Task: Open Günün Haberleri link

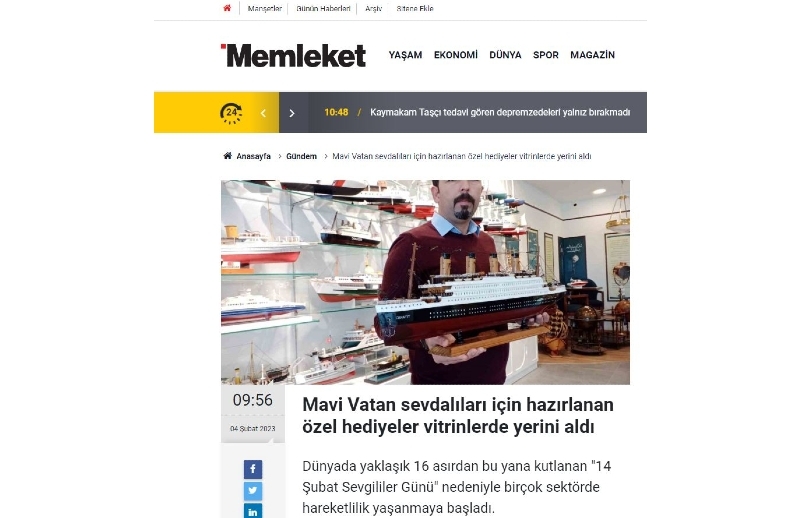Action: 323,8
